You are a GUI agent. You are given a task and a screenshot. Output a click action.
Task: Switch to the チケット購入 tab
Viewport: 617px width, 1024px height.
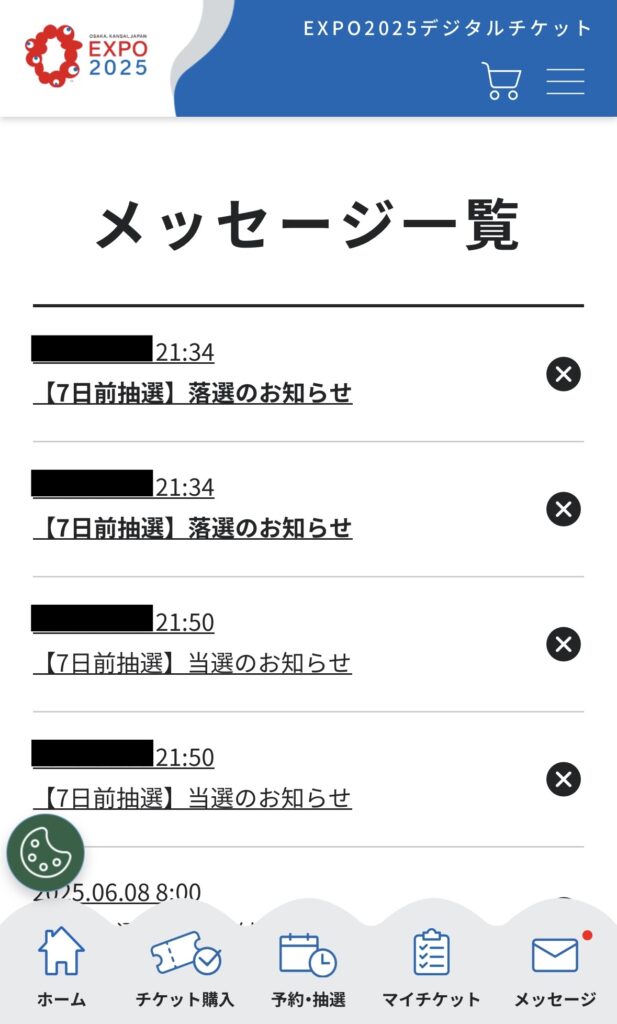[x=185, y=967]
